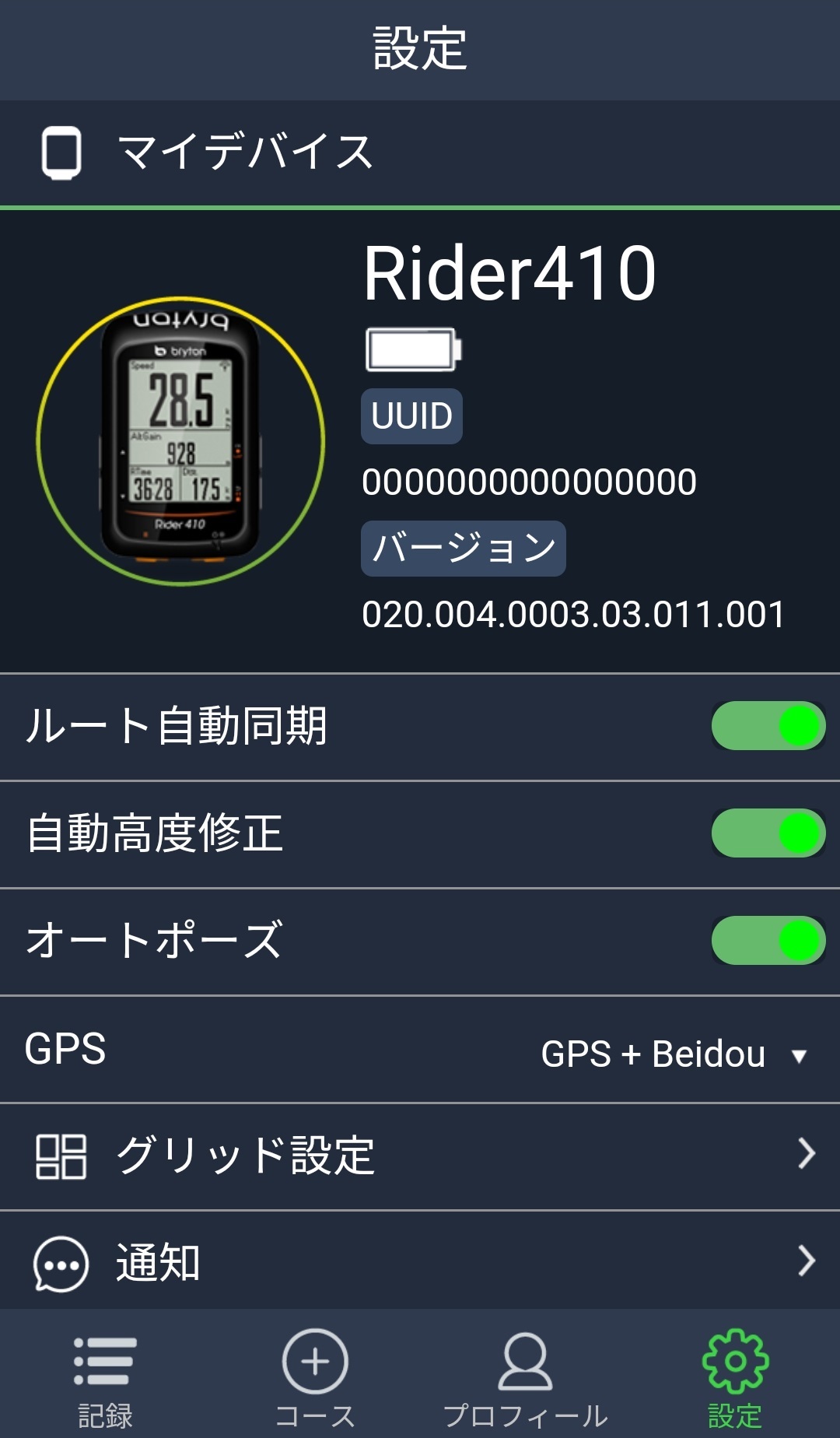Expand the GPS + Beidou dropdown
Image resolution: width=840 pixels, height=1438 pixels.
[674, 1054]
